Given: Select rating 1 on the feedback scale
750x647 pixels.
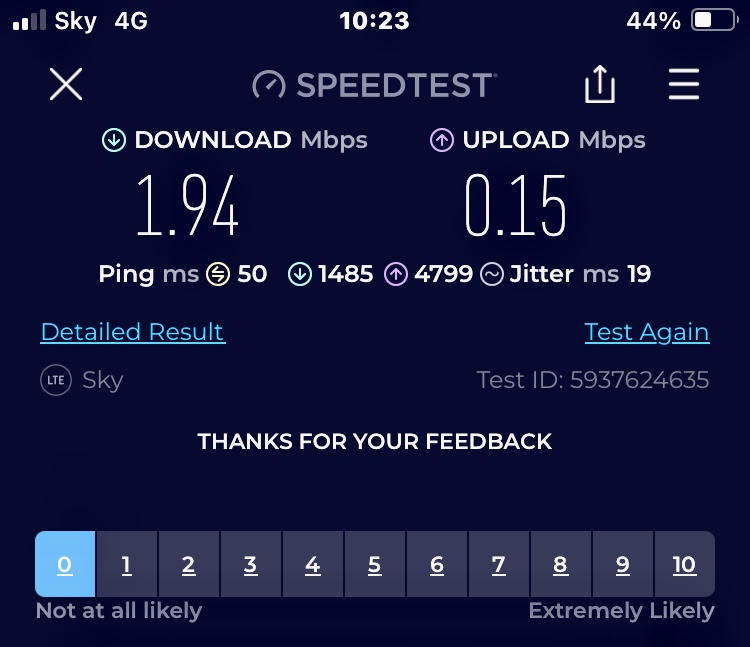Looking at the screenshot, I should pyautogui.click(x=127, y=565).
